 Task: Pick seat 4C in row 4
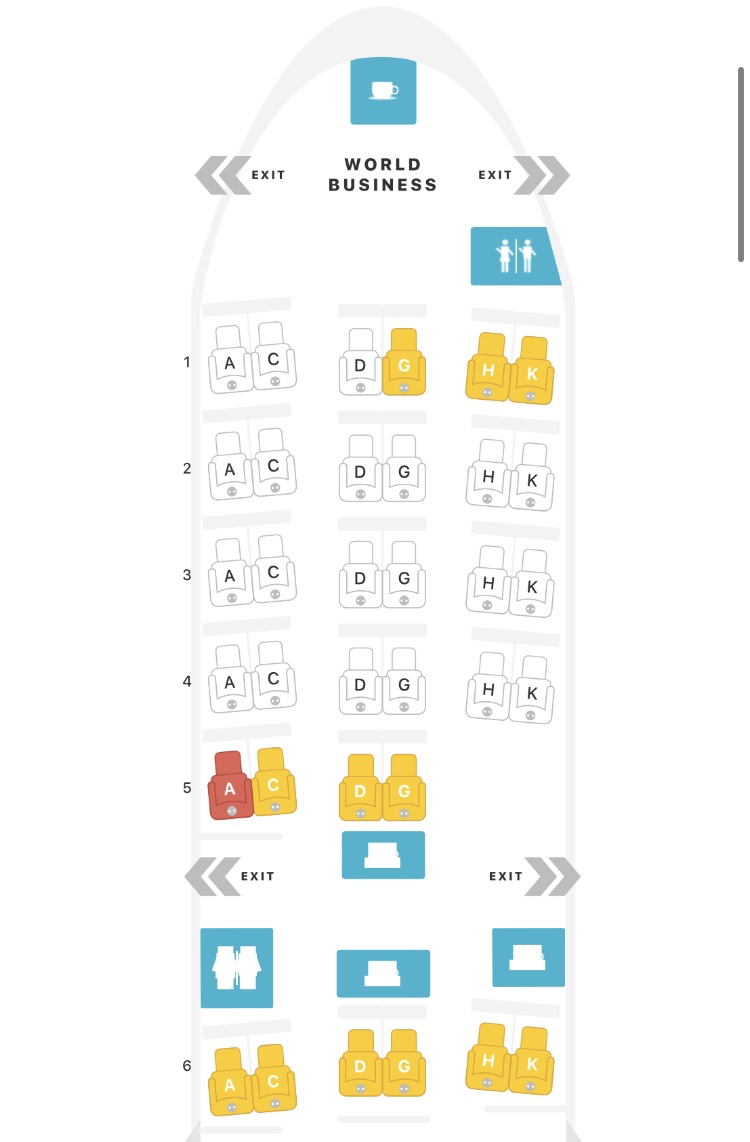click(273, 679)
